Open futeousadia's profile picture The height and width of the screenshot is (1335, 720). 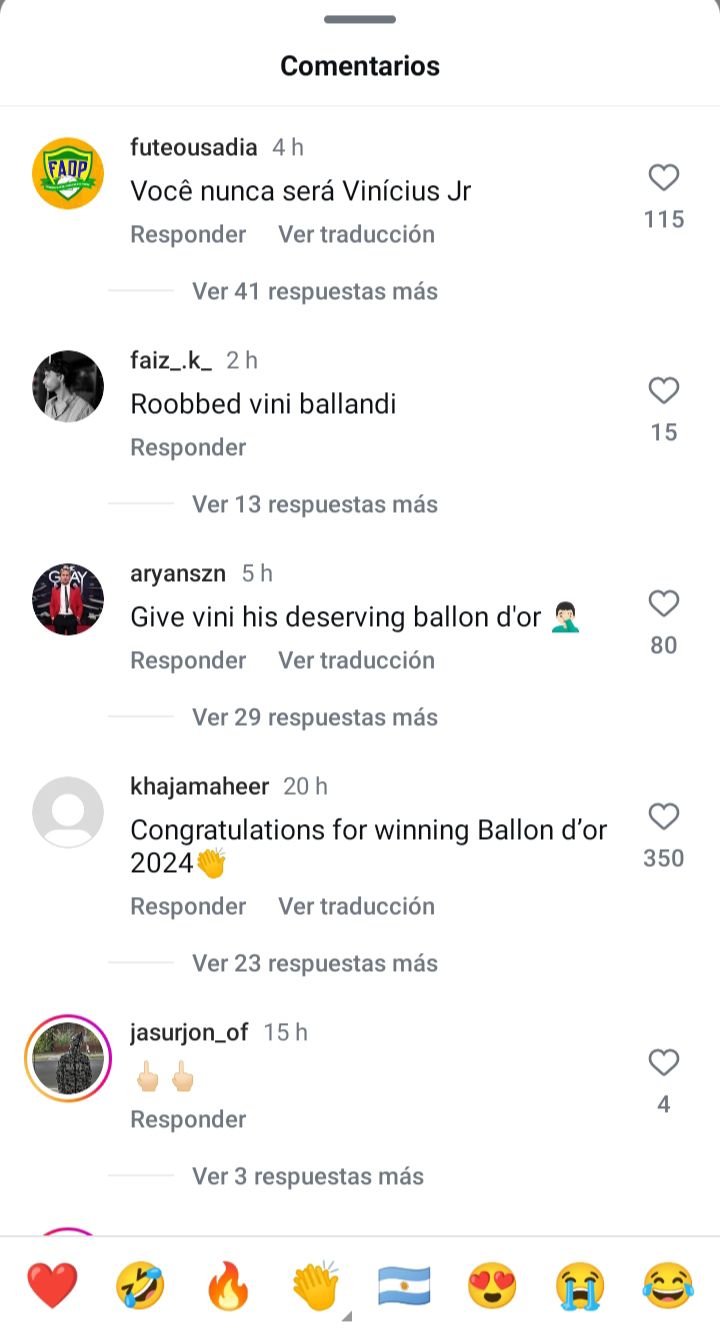(x=68, y=173)
